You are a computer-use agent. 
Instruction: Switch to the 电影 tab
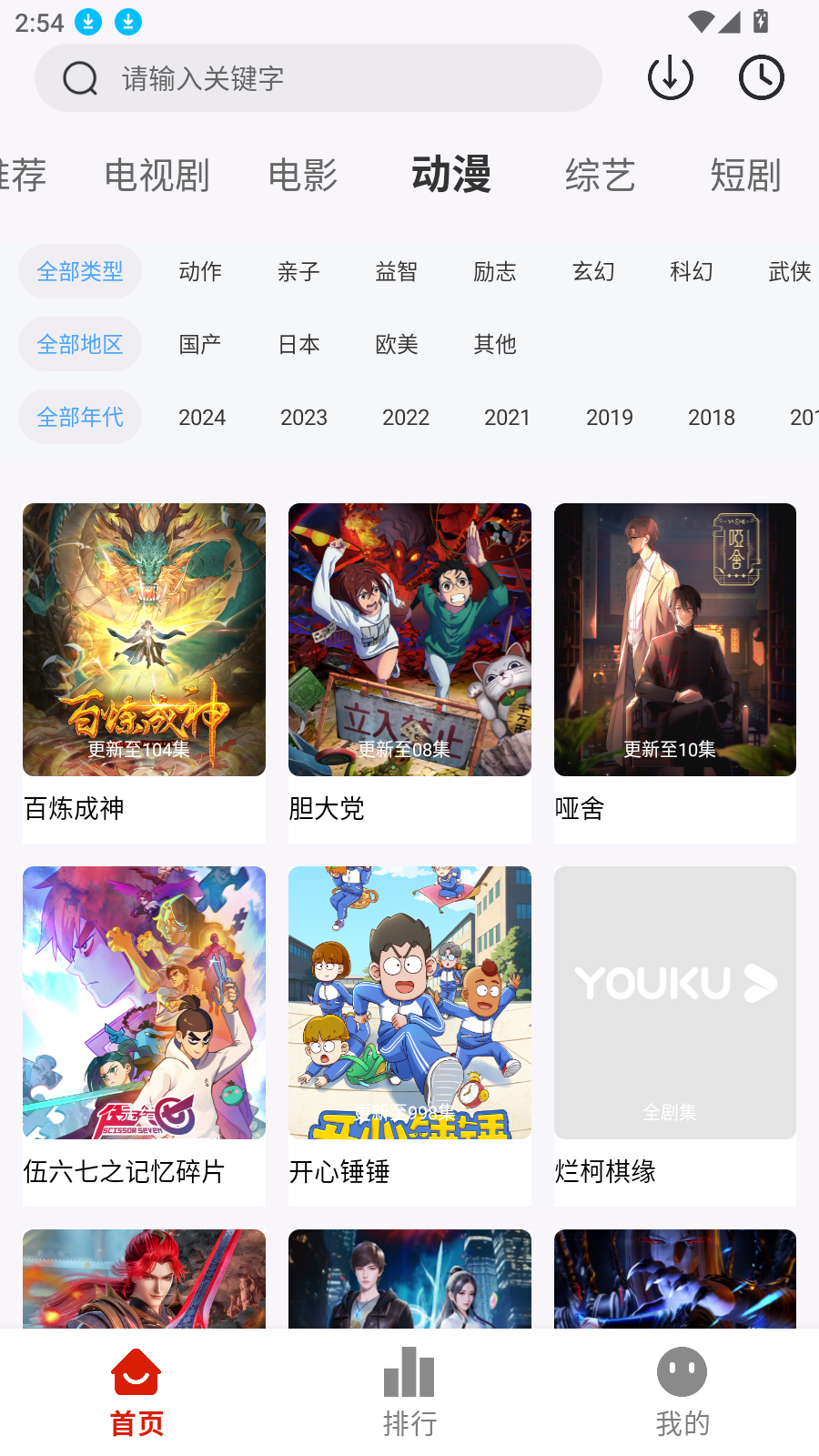tap(303, 175)
